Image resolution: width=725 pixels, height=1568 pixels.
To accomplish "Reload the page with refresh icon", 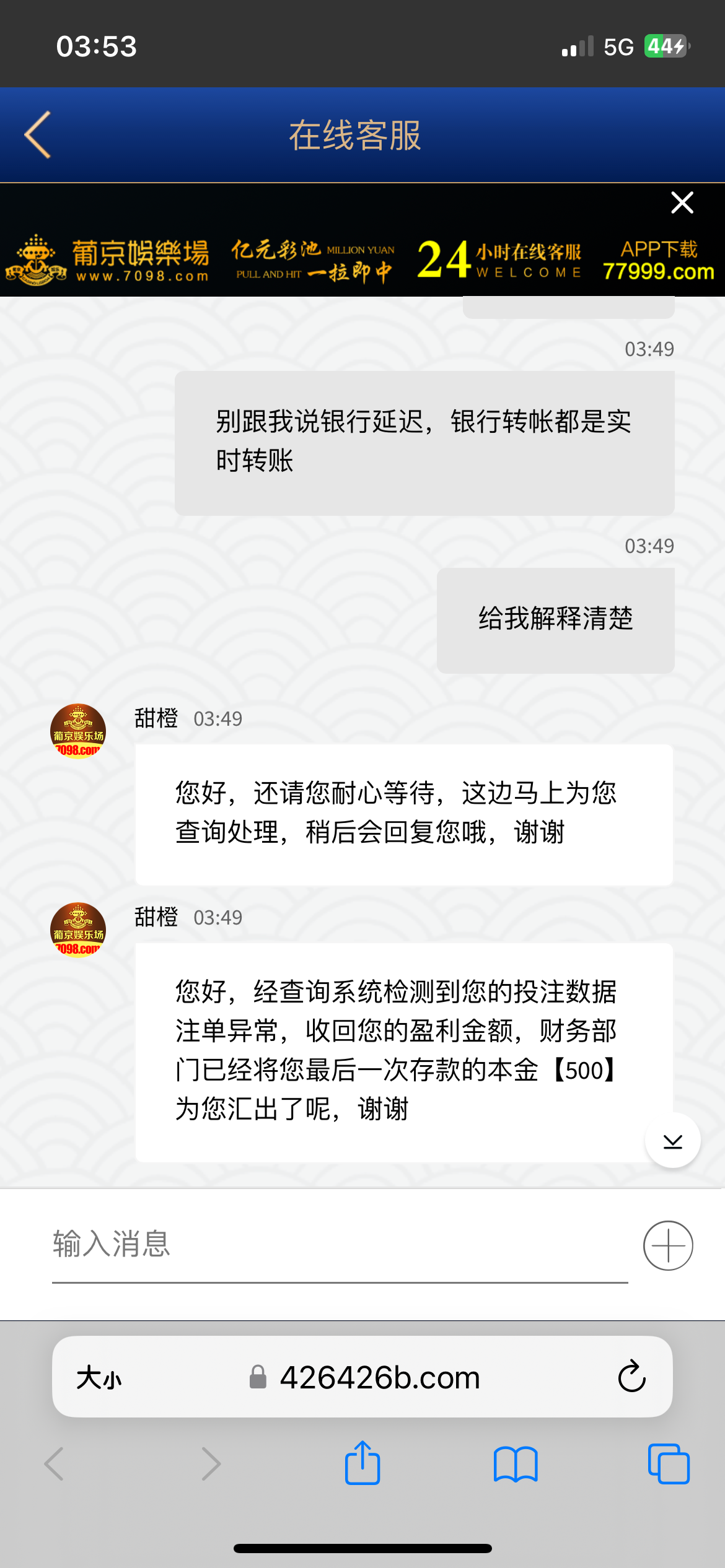I will (631, 1377).
